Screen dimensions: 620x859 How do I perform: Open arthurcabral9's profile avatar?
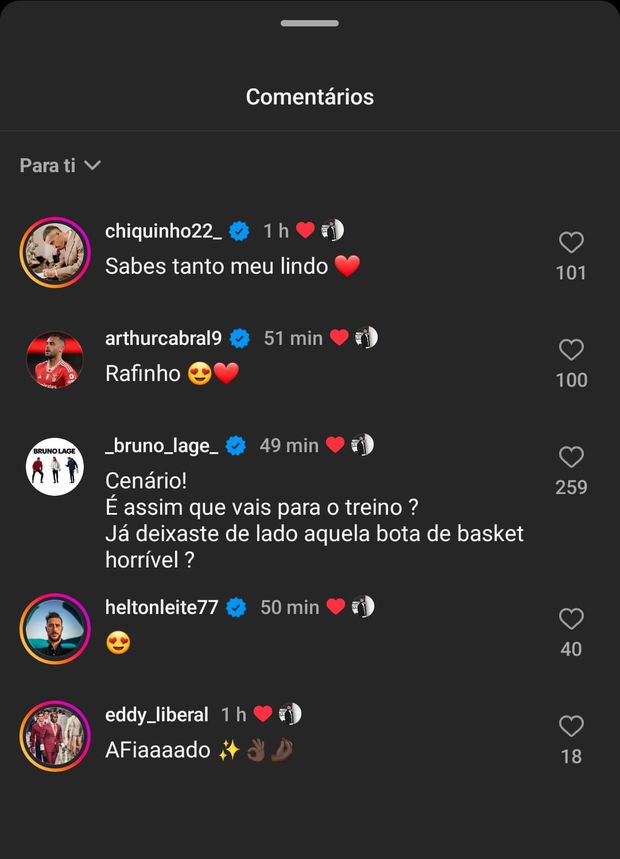[x=55, y=359]
